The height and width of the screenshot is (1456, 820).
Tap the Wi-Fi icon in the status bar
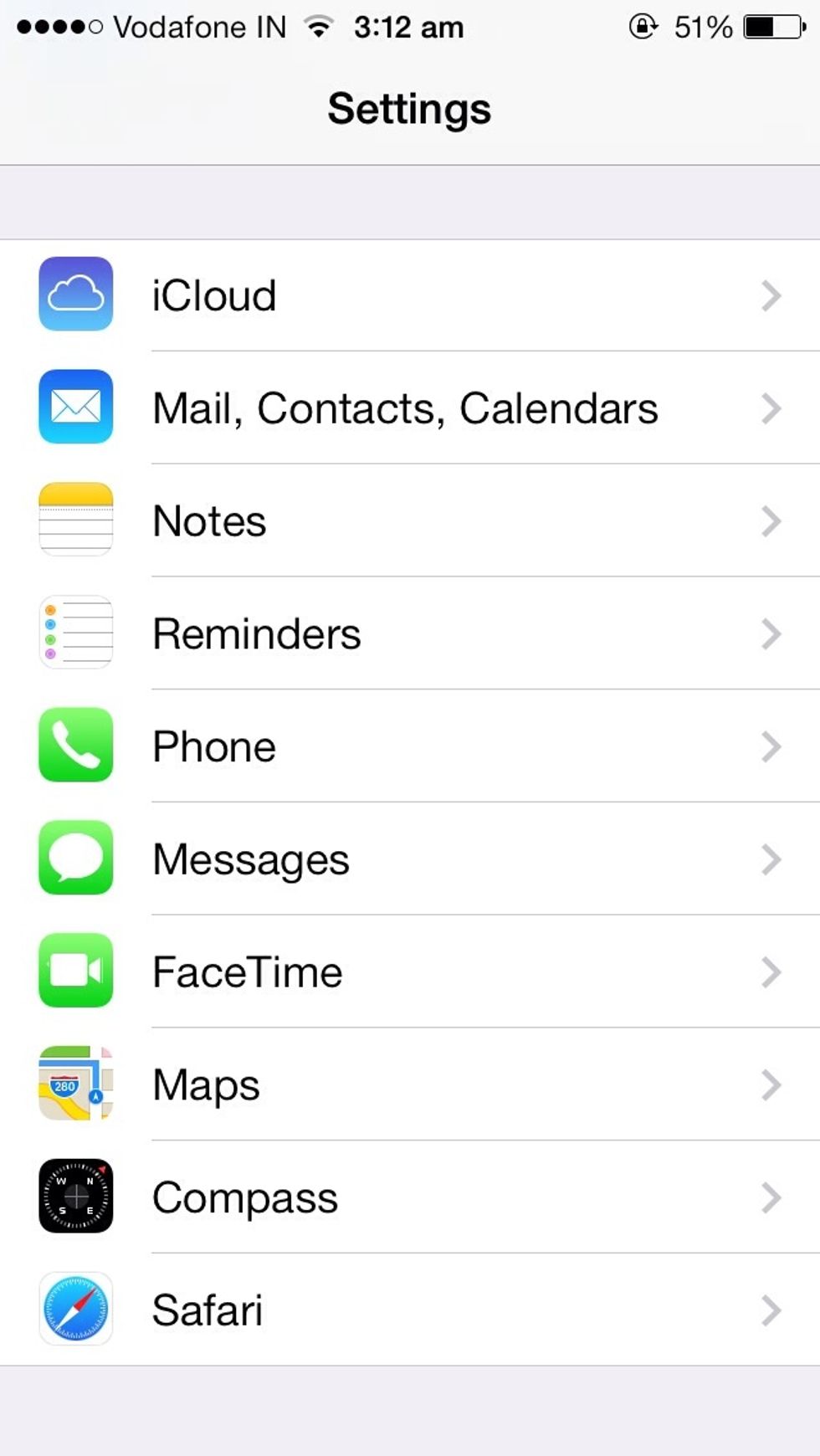coord(317,25)
